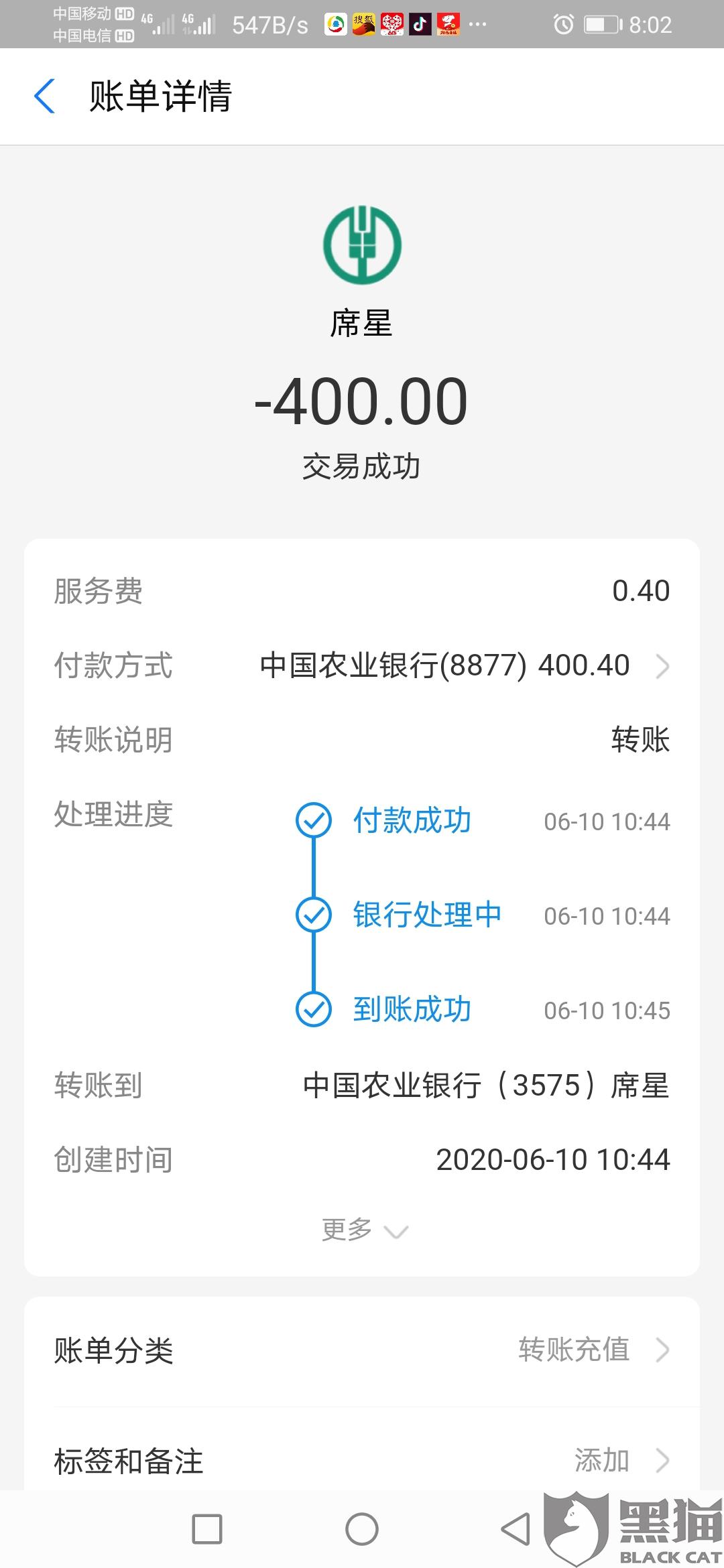The height and width of the screenshot is (1568, 724).
Task: Add a note via 标签和备注
Action: point(362,1461)
